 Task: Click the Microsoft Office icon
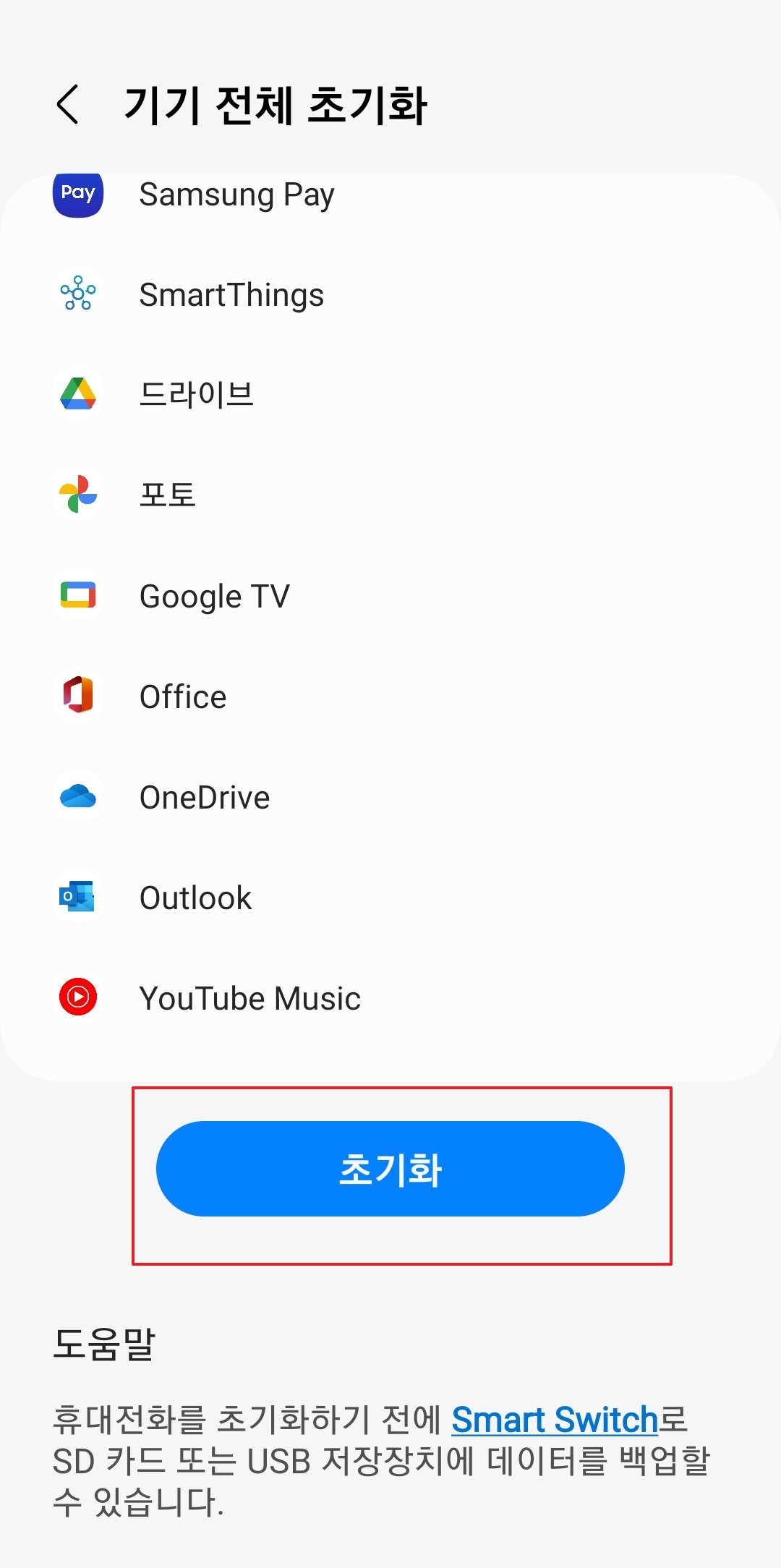78,696
